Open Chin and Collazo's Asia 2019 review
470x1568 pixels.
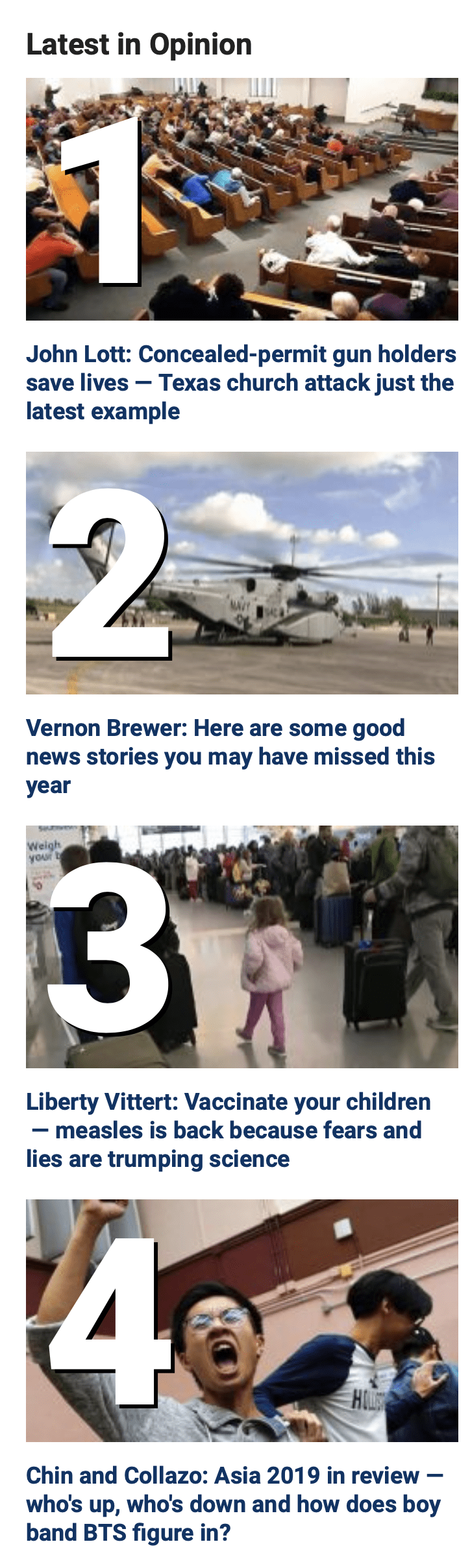[x=234, y=1504]
